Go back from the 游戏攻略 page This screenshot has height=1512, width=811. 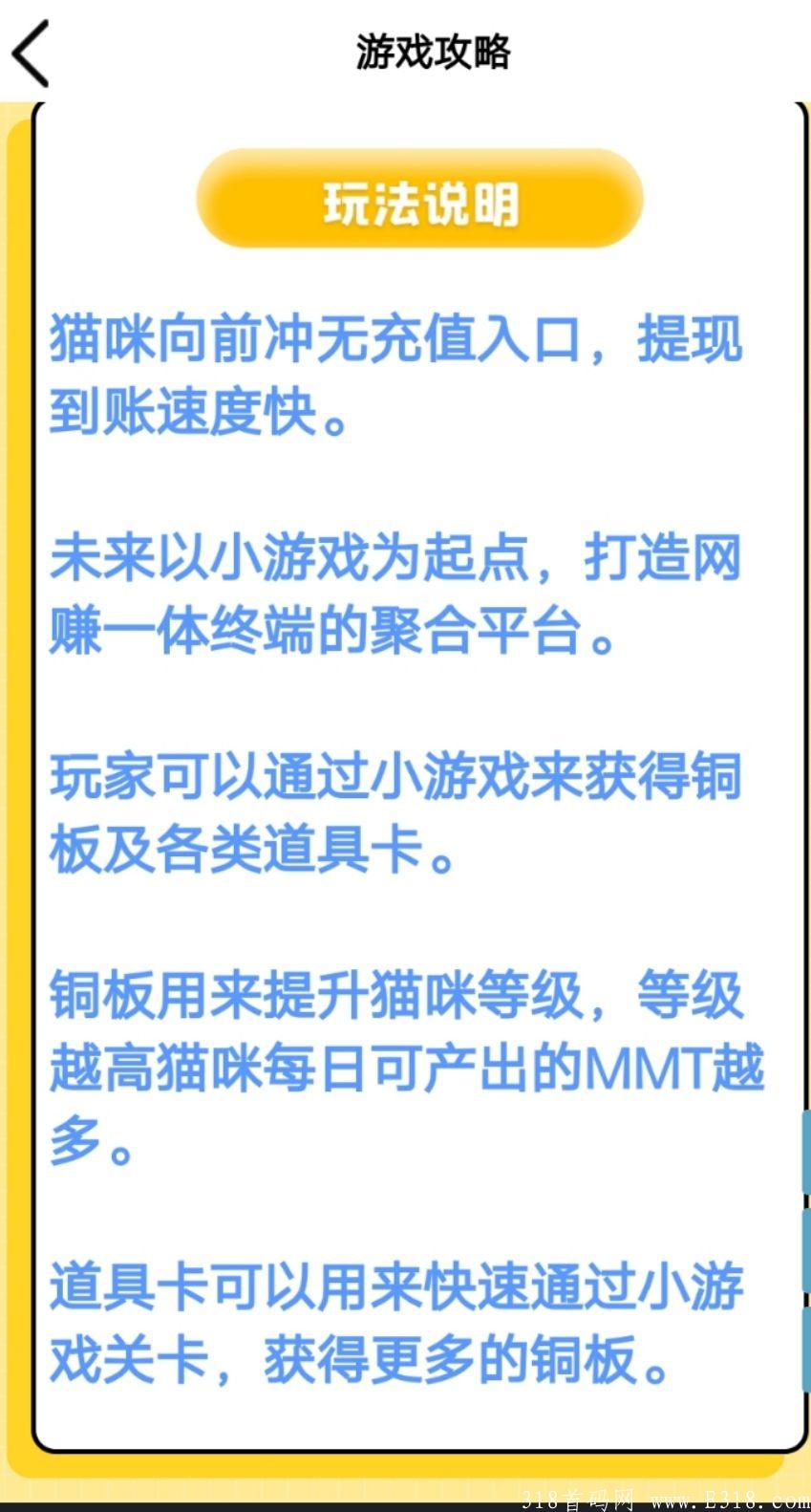31,54
